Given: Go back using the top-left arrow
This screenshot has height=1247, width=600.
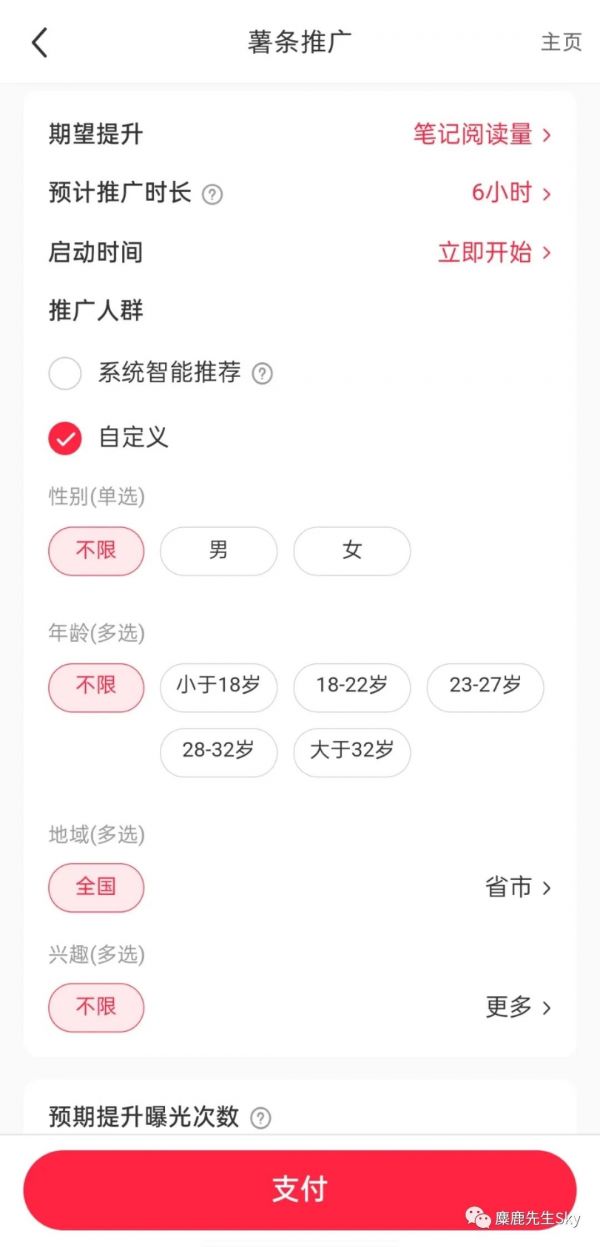Looking at the screenshot, I should click(40, 43).
